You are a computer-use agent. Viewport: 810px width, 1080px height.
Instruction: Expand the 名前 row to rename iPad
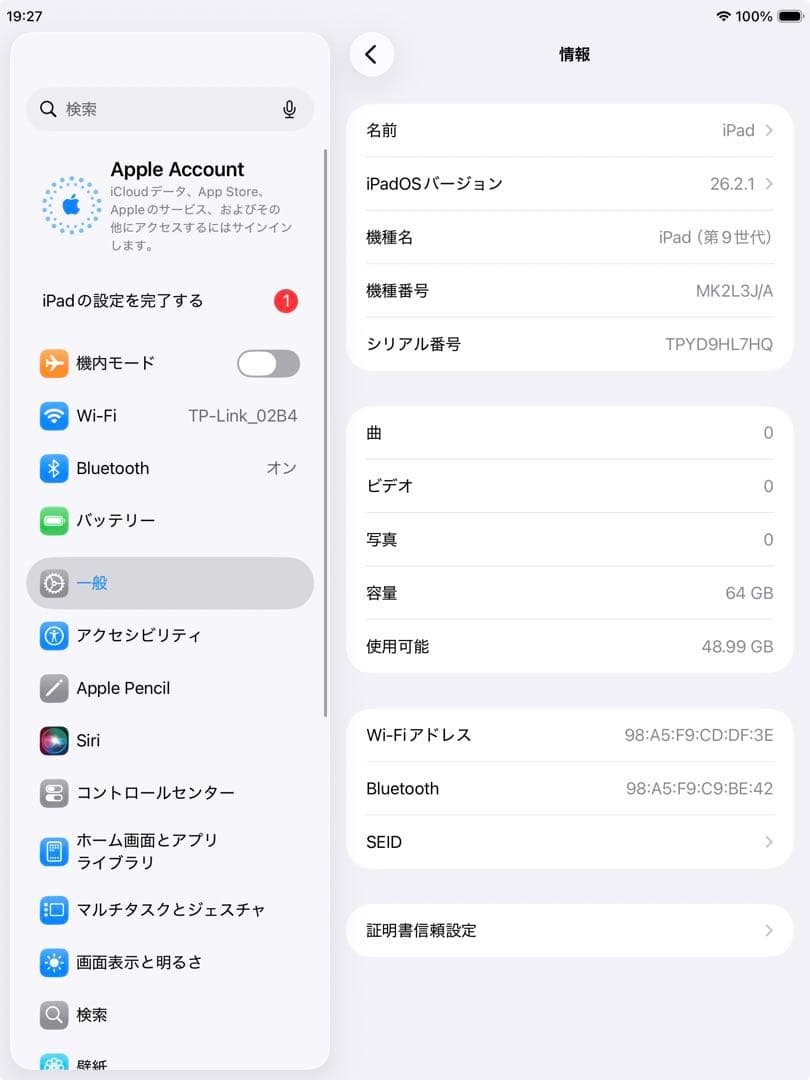point(570,130)
